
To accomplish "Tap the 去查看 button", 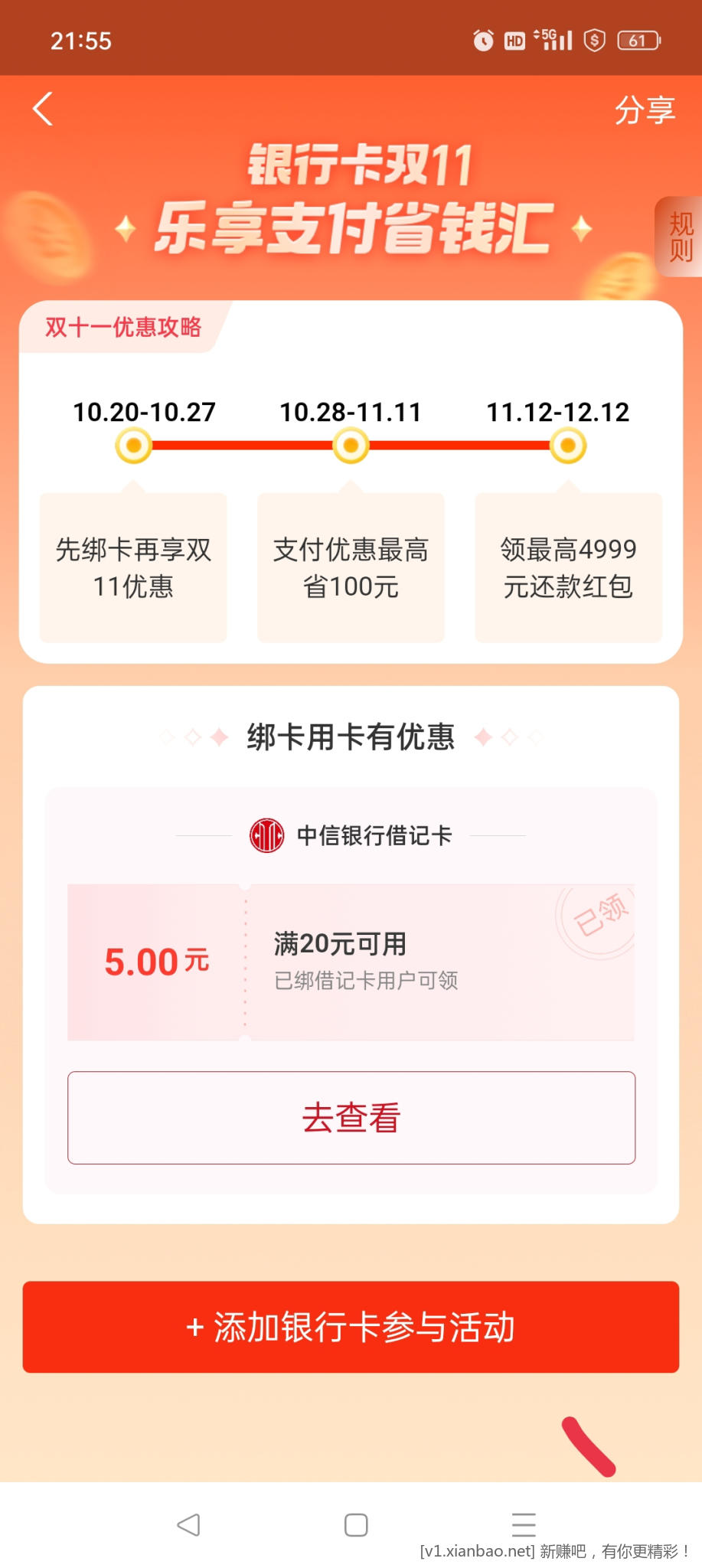I will pos(351,1118).
